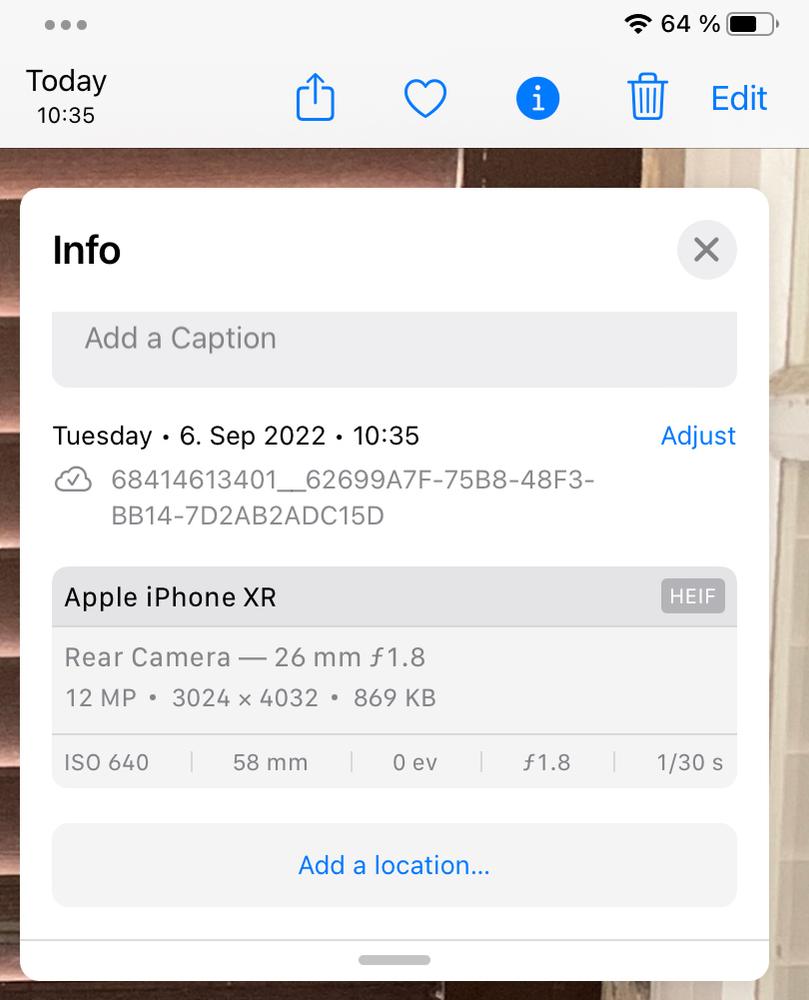809x1000 pixels.
Task: Tap the Add a Caption field
Action: click(x=394, y=340)
